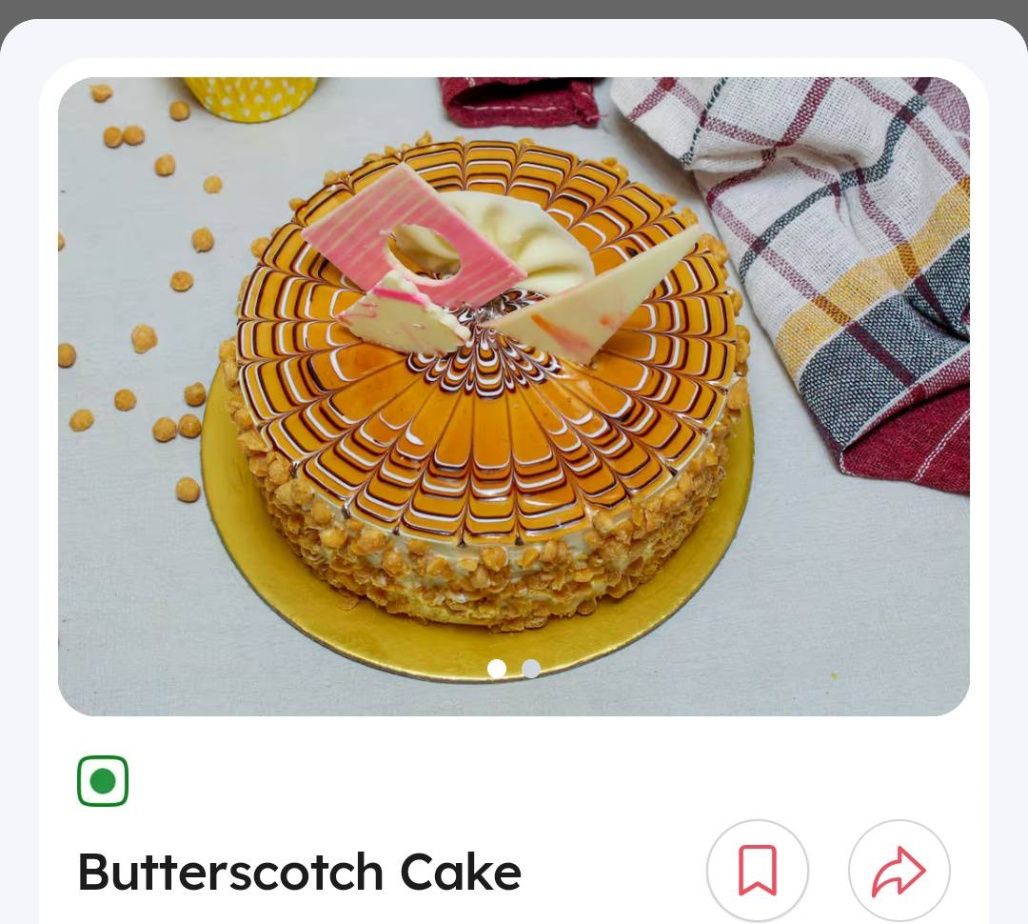Viewport: 1028px width, 924px height.
Task: Jump to the second image dot
Action: point(530,668)
